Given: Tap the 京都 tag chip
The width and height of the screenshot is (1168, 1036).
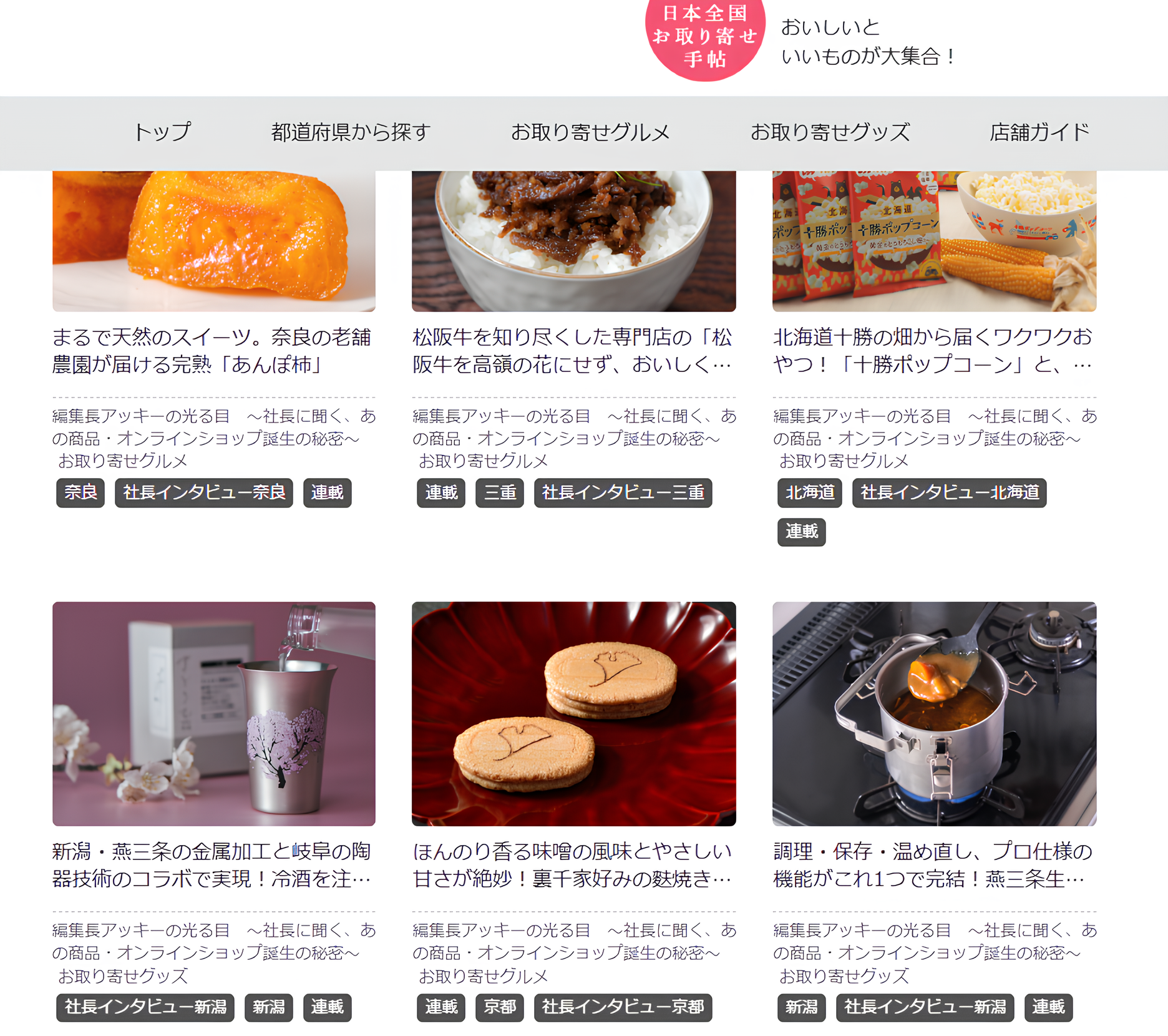Looking at the screenshot, I should coord(500,1007).
